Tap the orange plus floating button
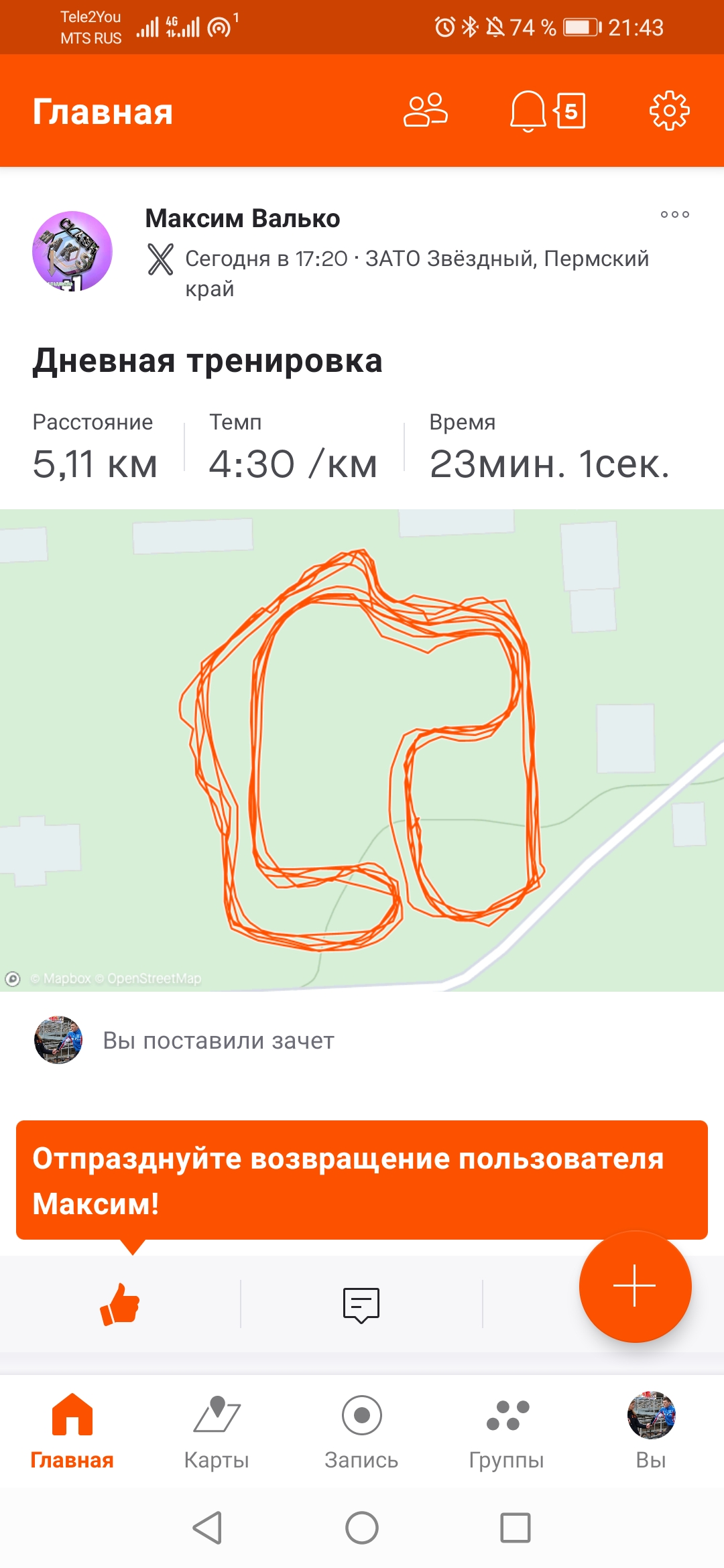724x1568 pixels. pos(635,1286)
